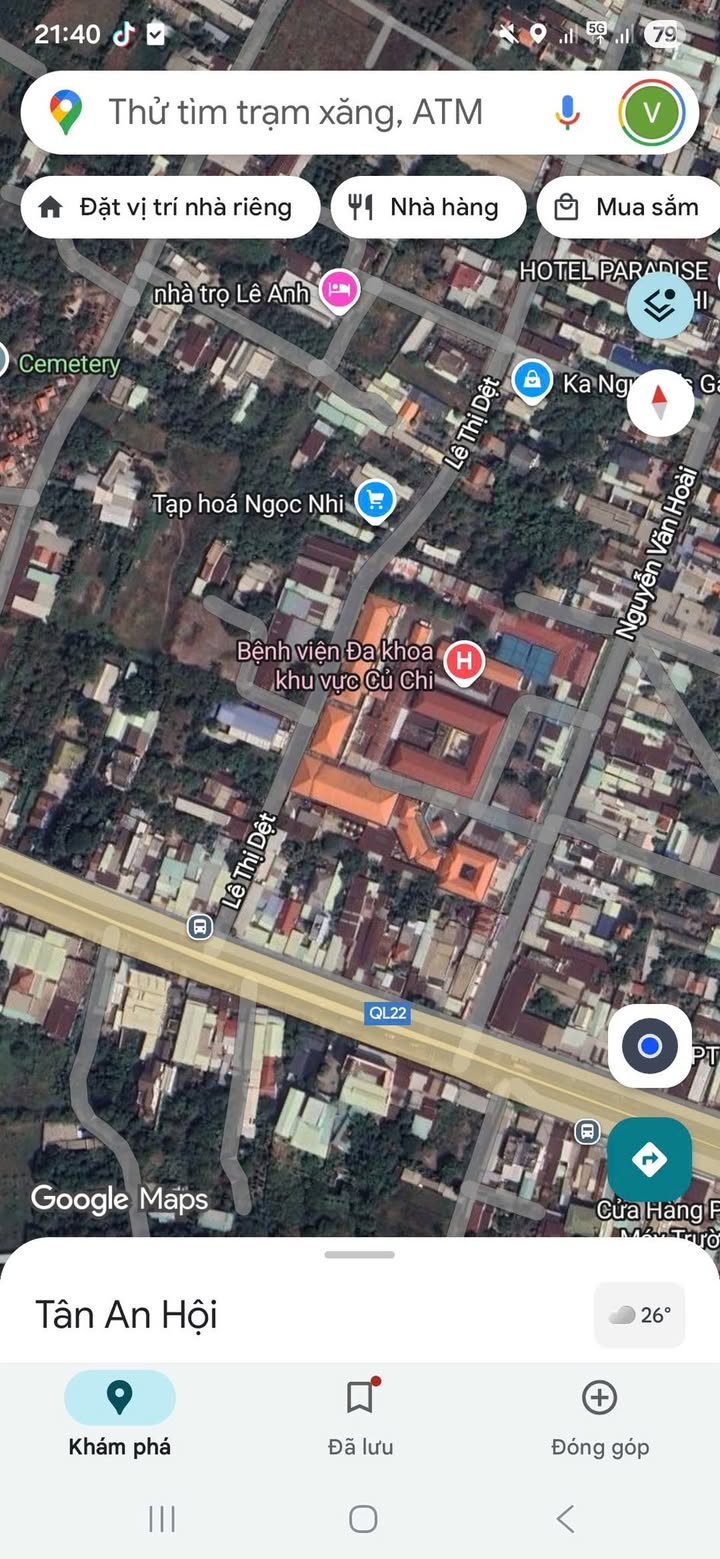View weather details for 26° badge
Image resolution: width=720 pixels, height=1559 pixels.
640,1315
